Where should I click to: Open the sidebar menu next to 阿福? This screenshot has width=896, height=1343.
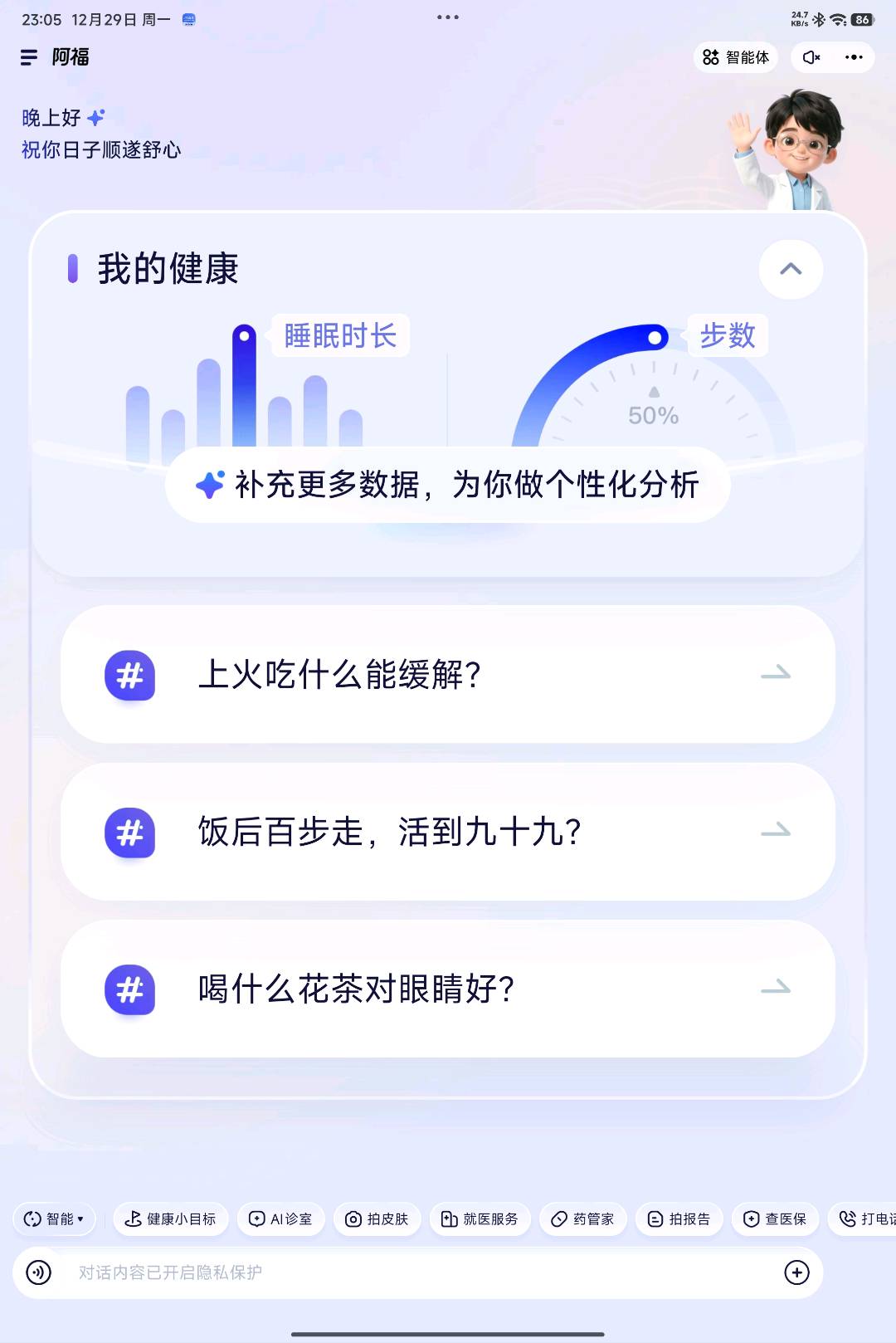click(27, 57)
